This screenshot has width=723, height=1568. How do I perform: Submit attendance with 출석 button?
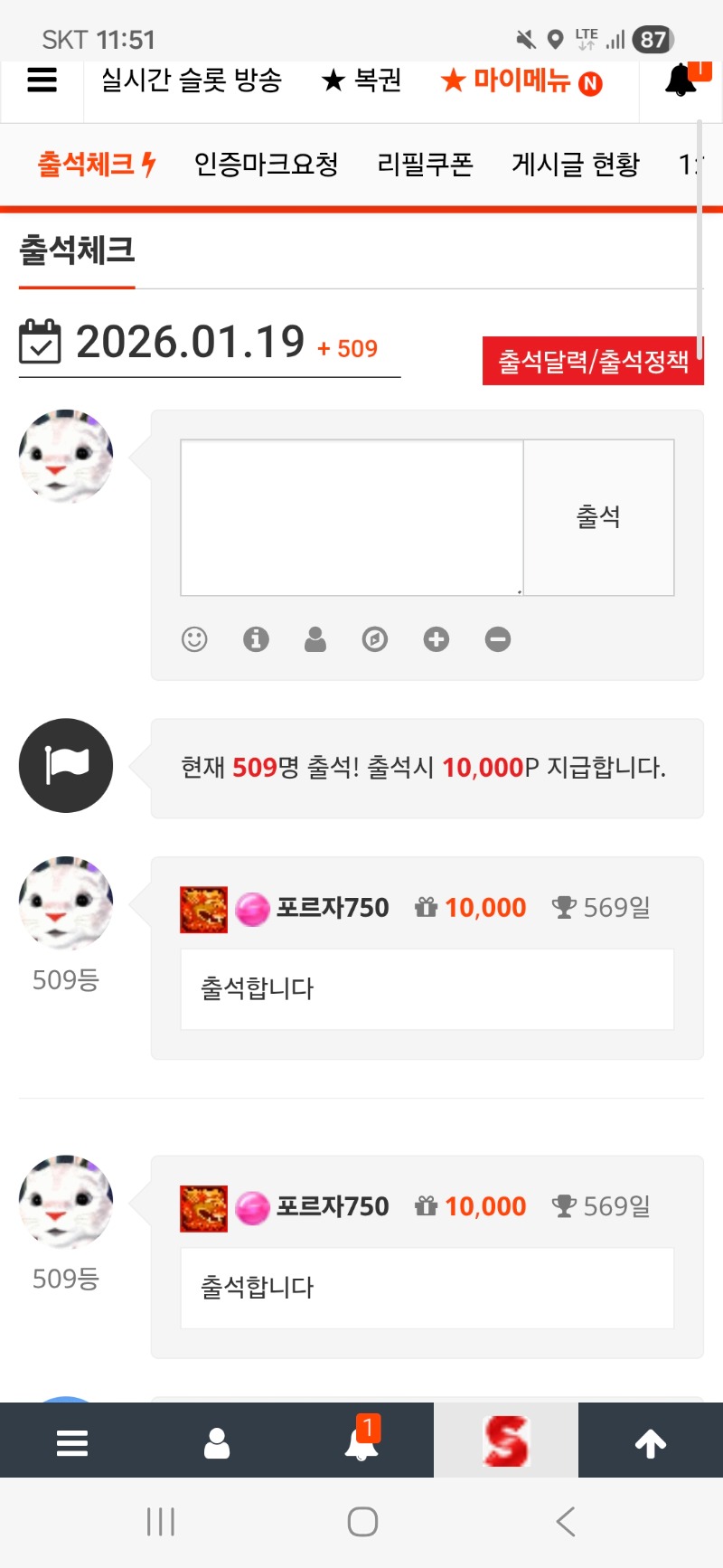click(x=598, y=517)
